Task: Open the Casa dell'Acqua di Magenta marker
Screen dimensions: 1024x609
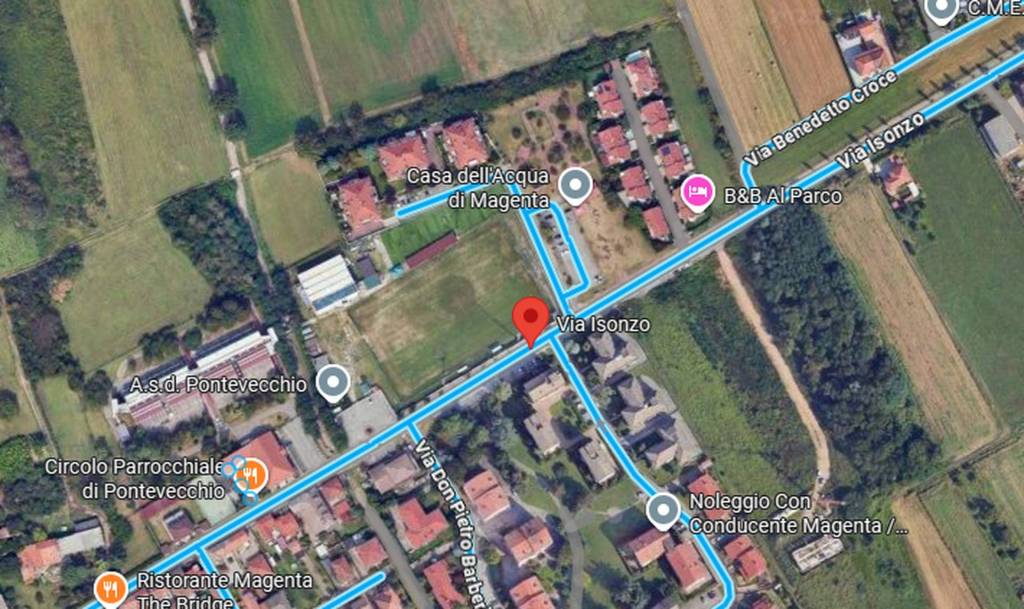Action: point(574,185)
